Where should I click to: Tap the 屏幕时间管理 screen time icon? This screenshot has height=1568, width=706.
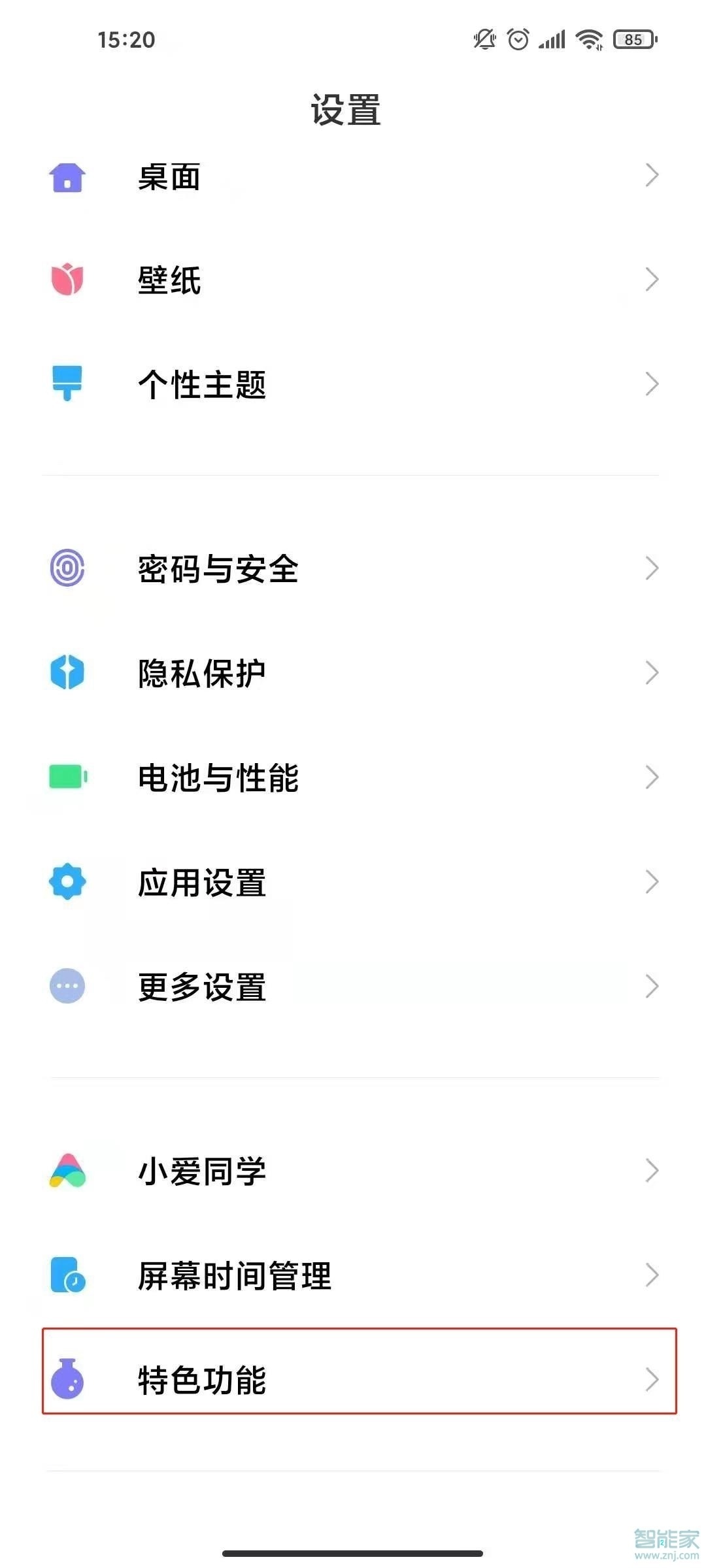[x=67, y=1275]
